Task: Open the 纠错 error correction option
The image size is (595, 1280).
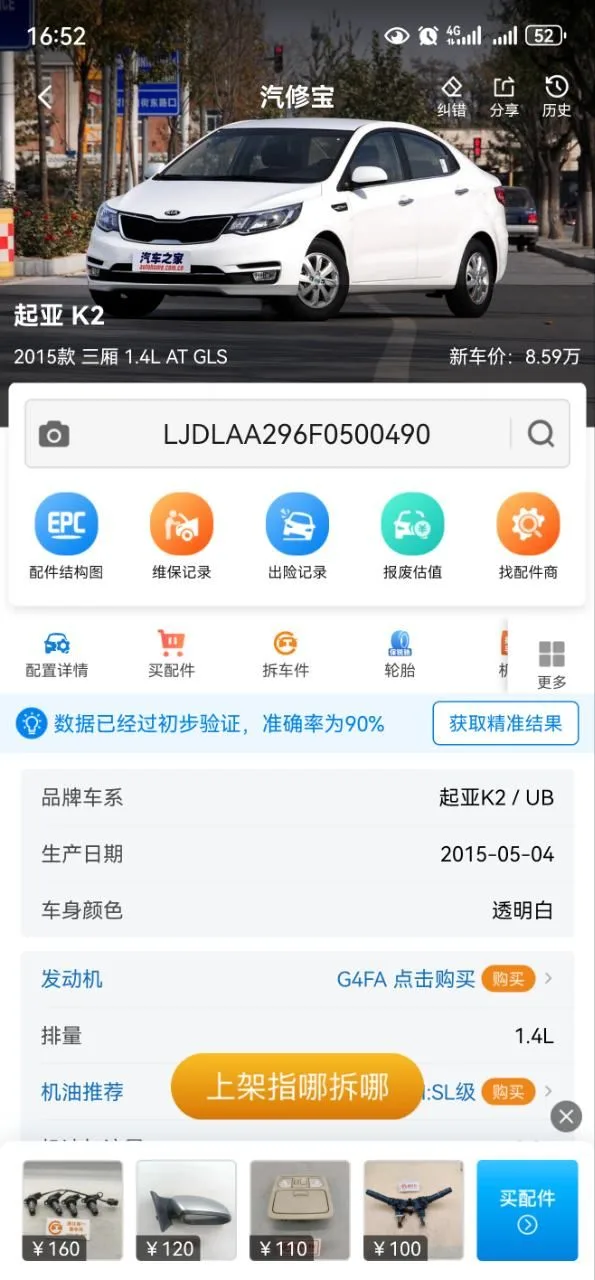Action: [x=452, y=97]
